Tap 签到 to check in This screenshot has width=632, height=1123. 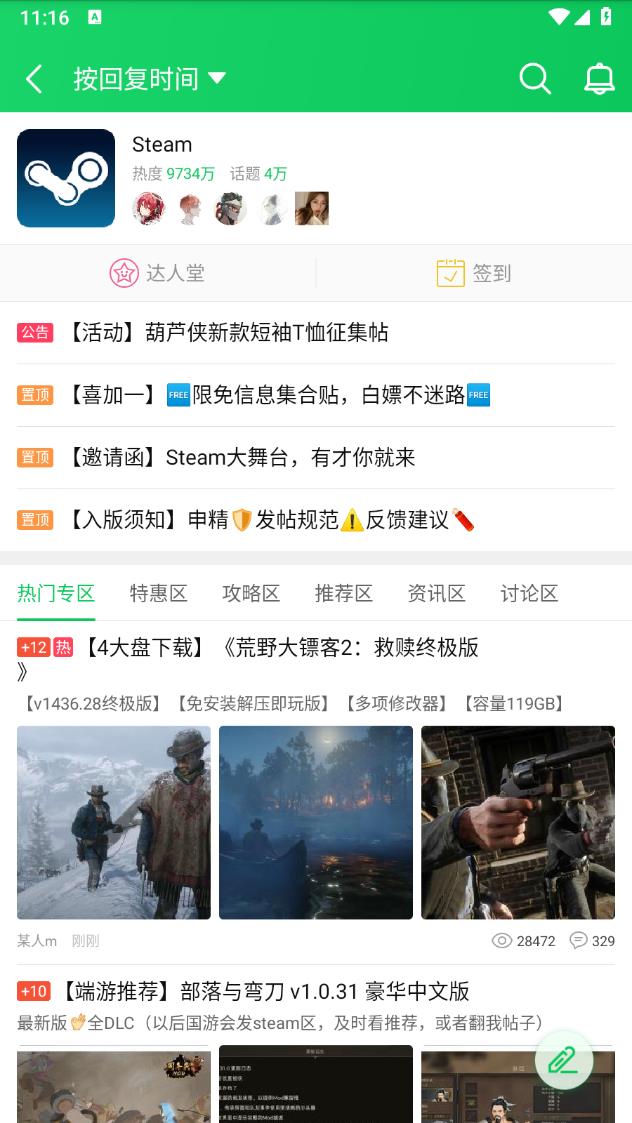(474, 273)
